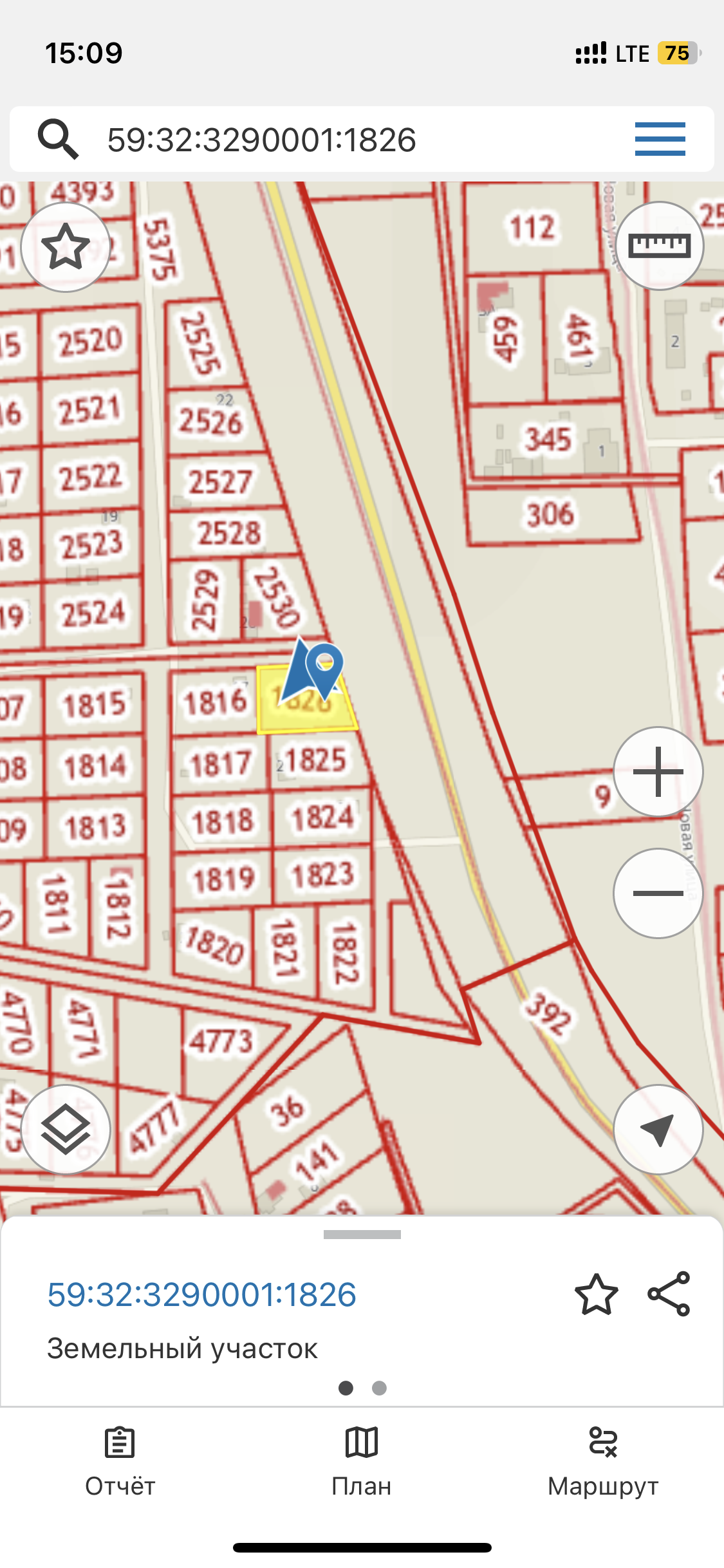The image size is (724, 1568).
Task: Open map layers selector
Action: pos(66,1129)
